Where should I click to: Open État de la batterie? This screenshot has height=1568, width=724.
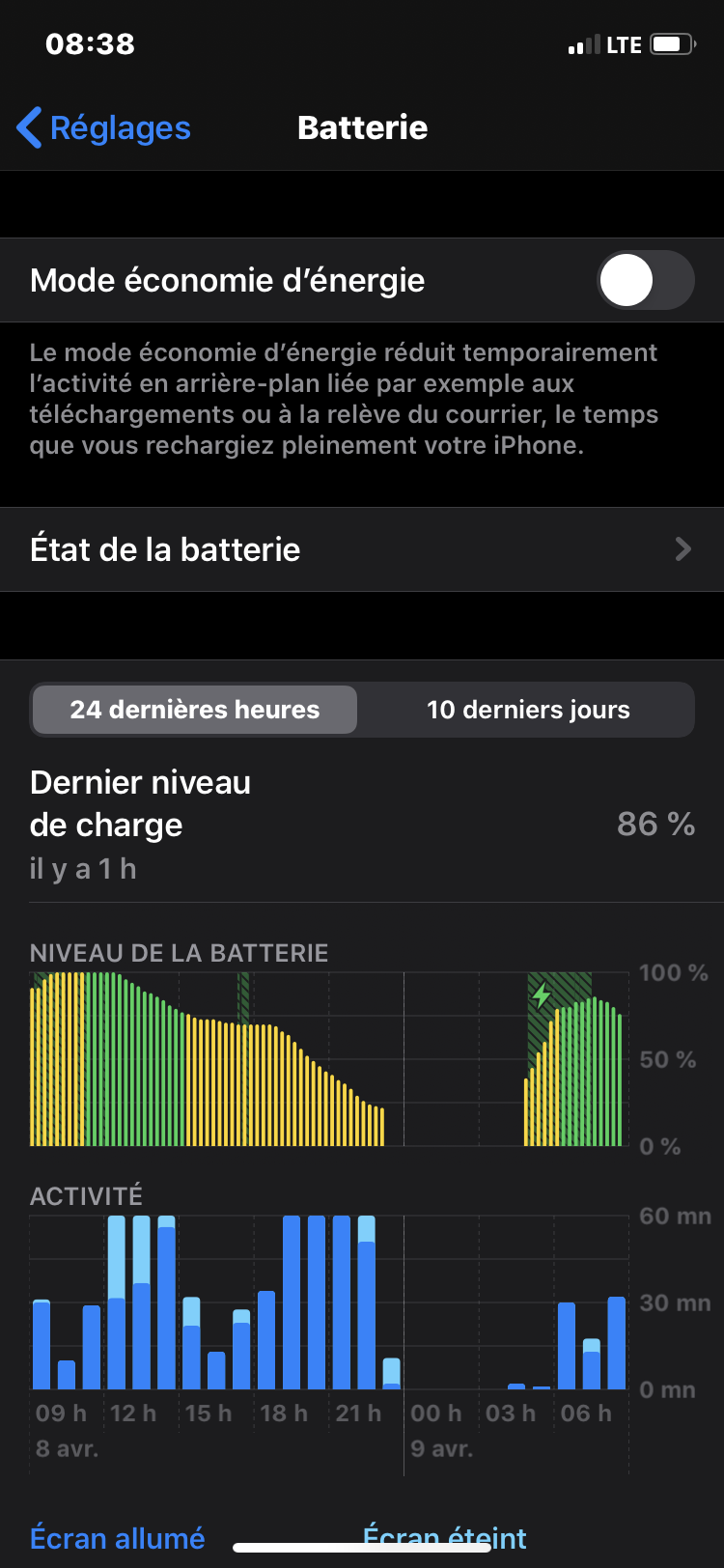click(362, 549)
